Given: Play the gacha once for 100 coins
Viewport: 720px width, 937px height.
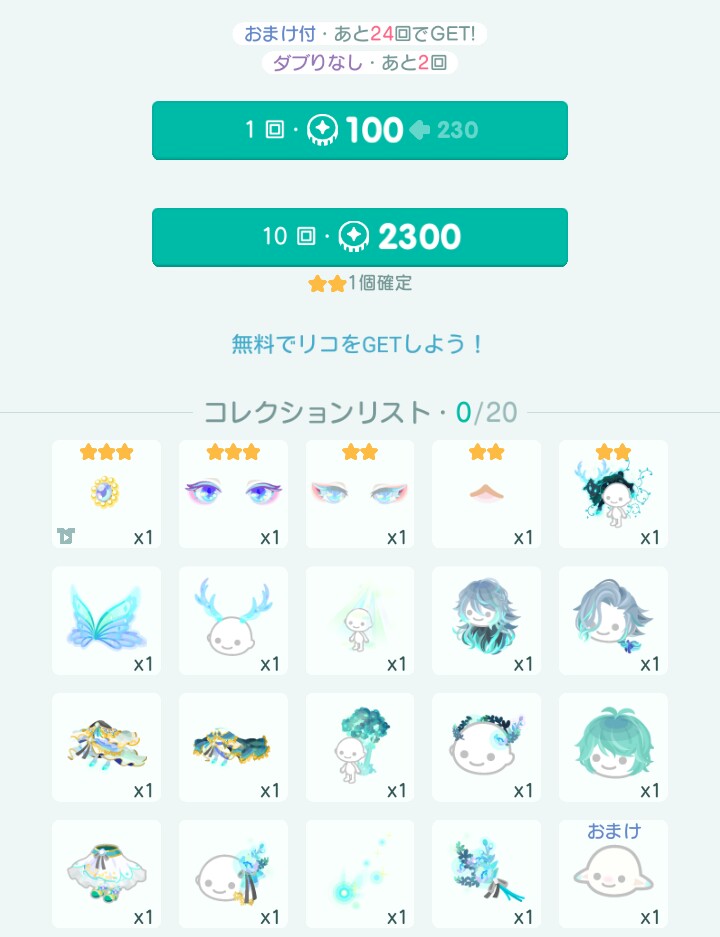Looking at the screenshot, I should [360, 130].
